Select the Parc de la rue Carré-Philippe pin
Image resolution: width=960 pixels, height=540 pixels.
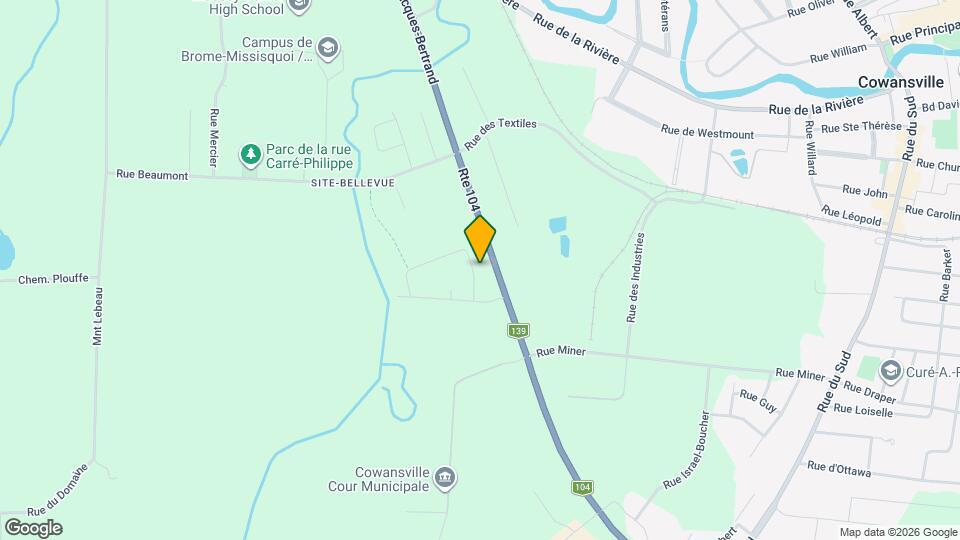point(250,155)
